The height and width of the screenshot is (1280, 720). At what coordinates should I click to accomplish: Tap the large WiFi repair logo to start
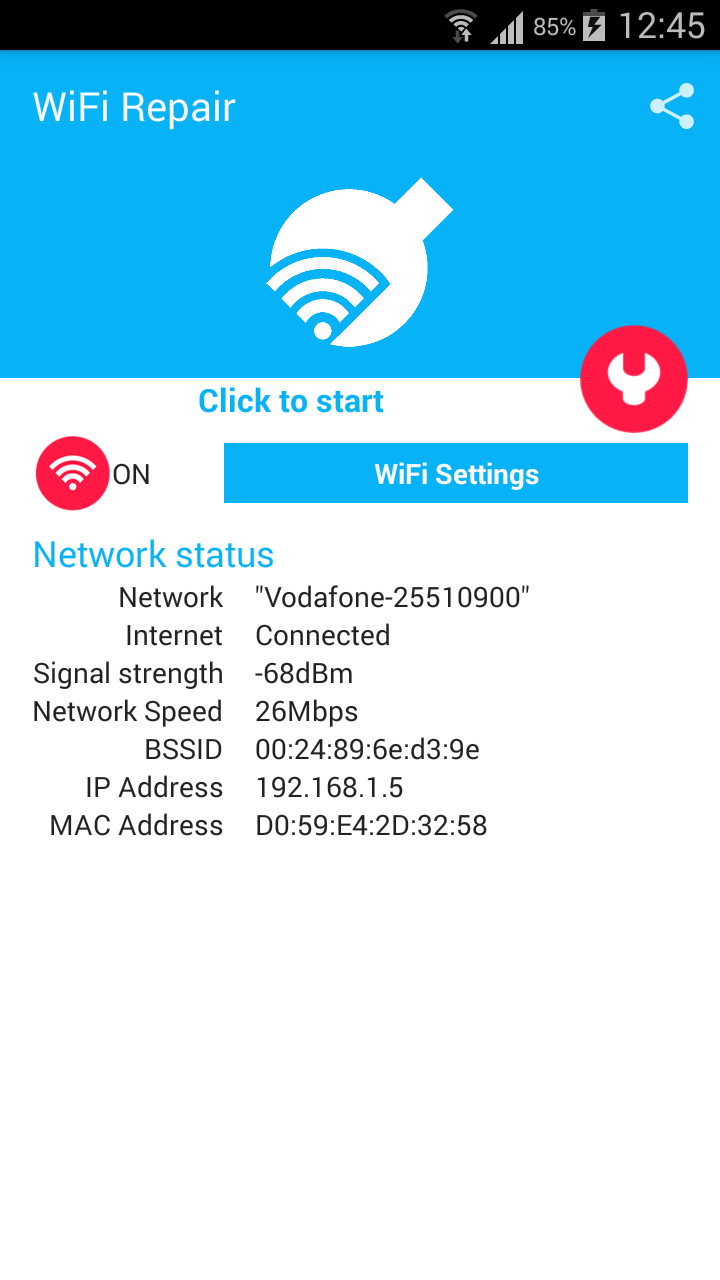(x=360, y=263)
